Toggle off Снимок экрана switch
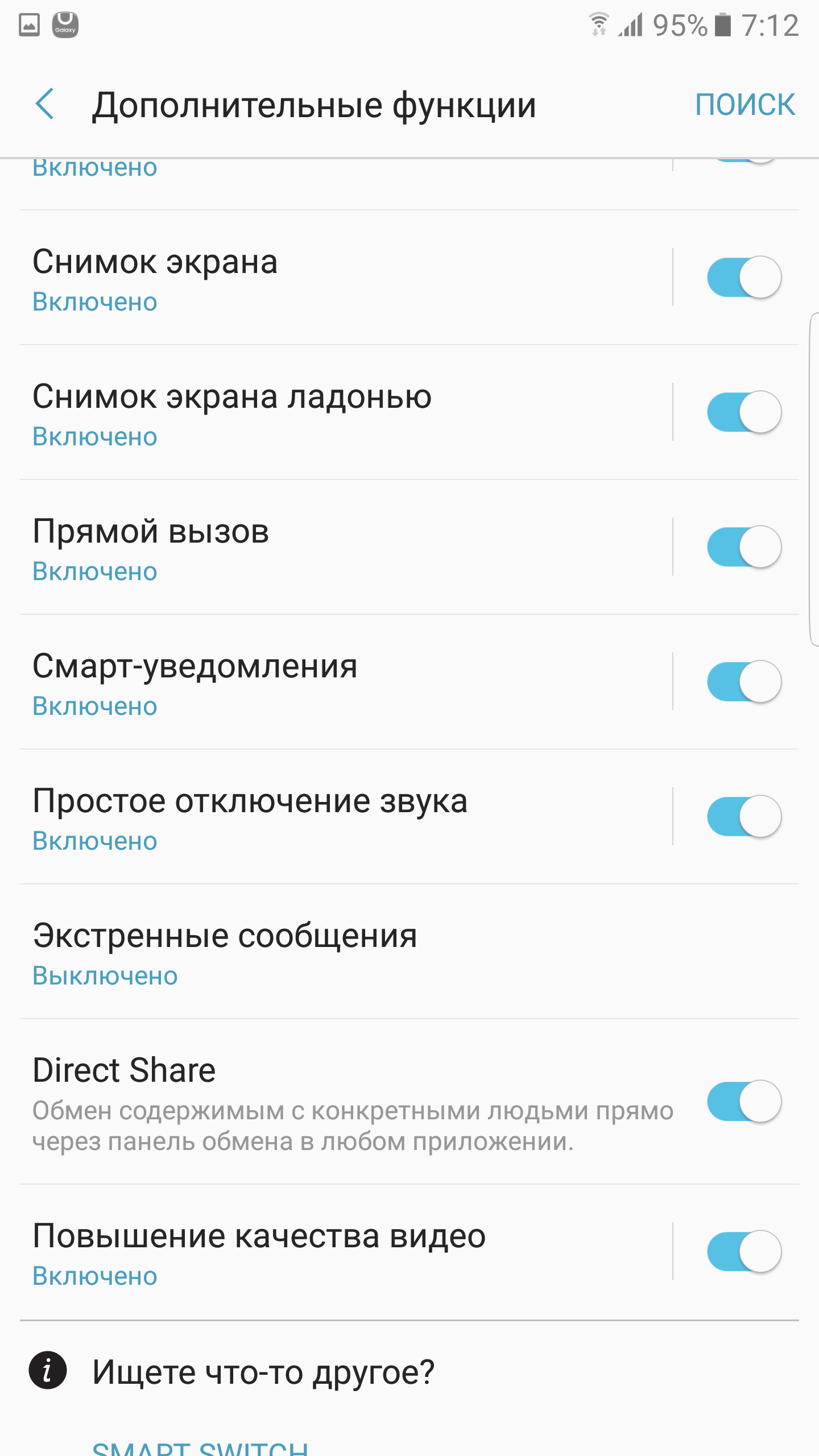The height and width of the screenshot is (1456, 819). pyautogui.click(x=744, y=277)
